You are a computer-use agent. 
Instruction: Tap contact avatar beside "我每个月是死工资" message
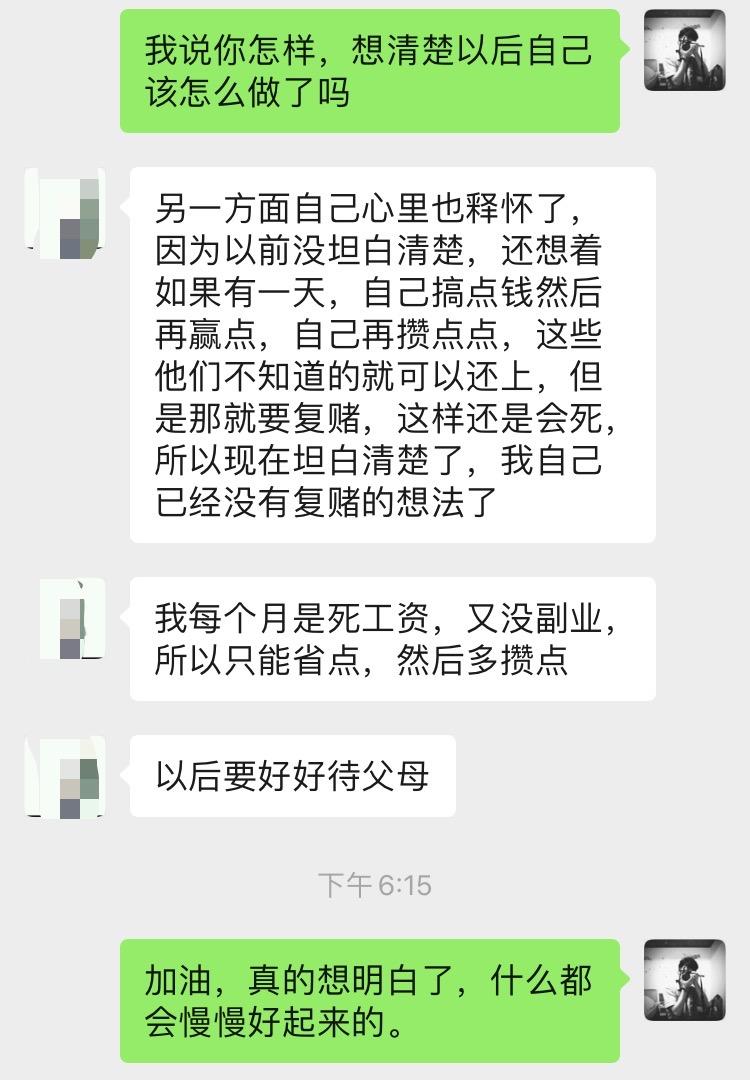click(x=72, y=618)
